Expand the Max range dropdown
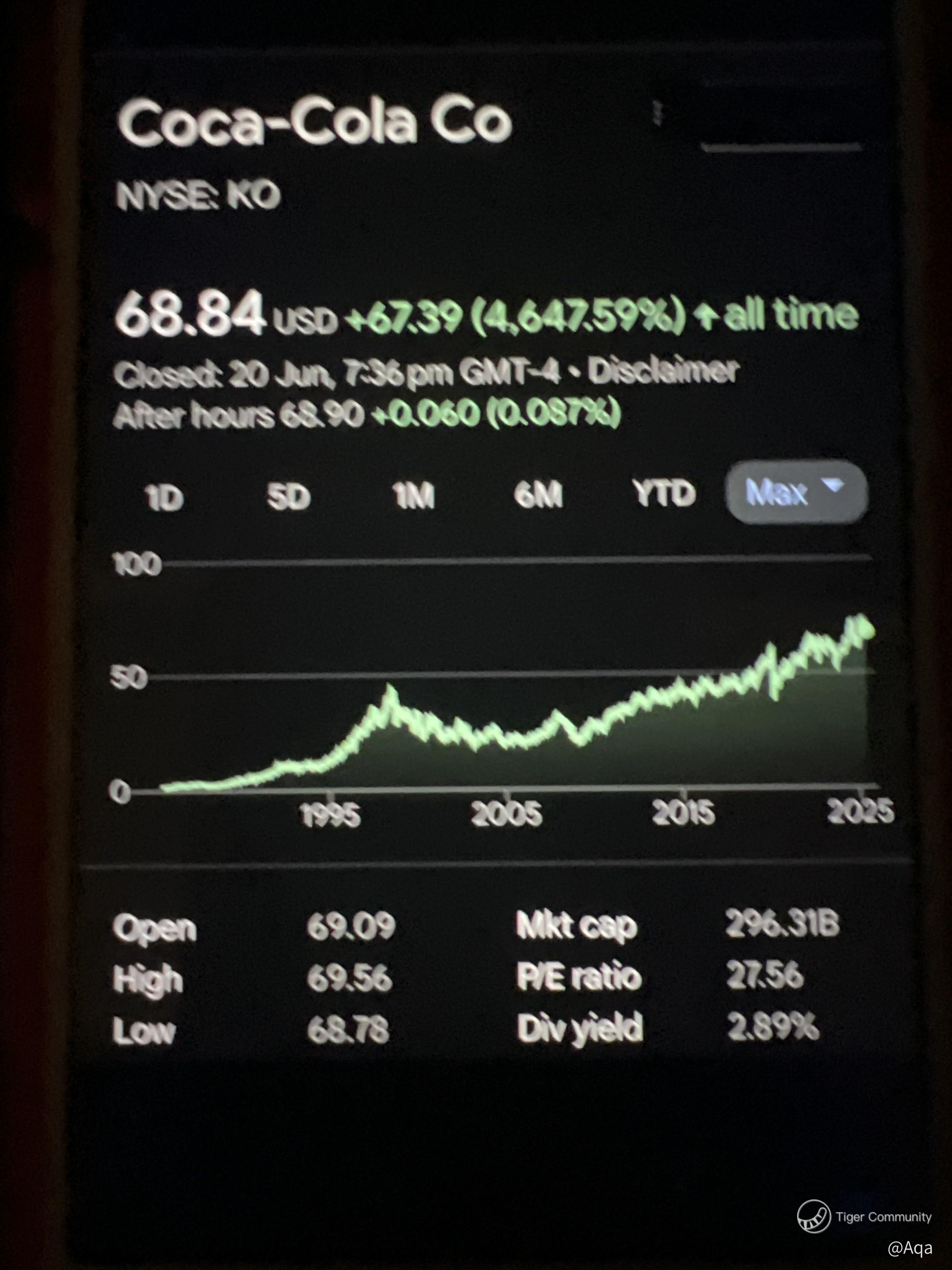 (796, 492)
